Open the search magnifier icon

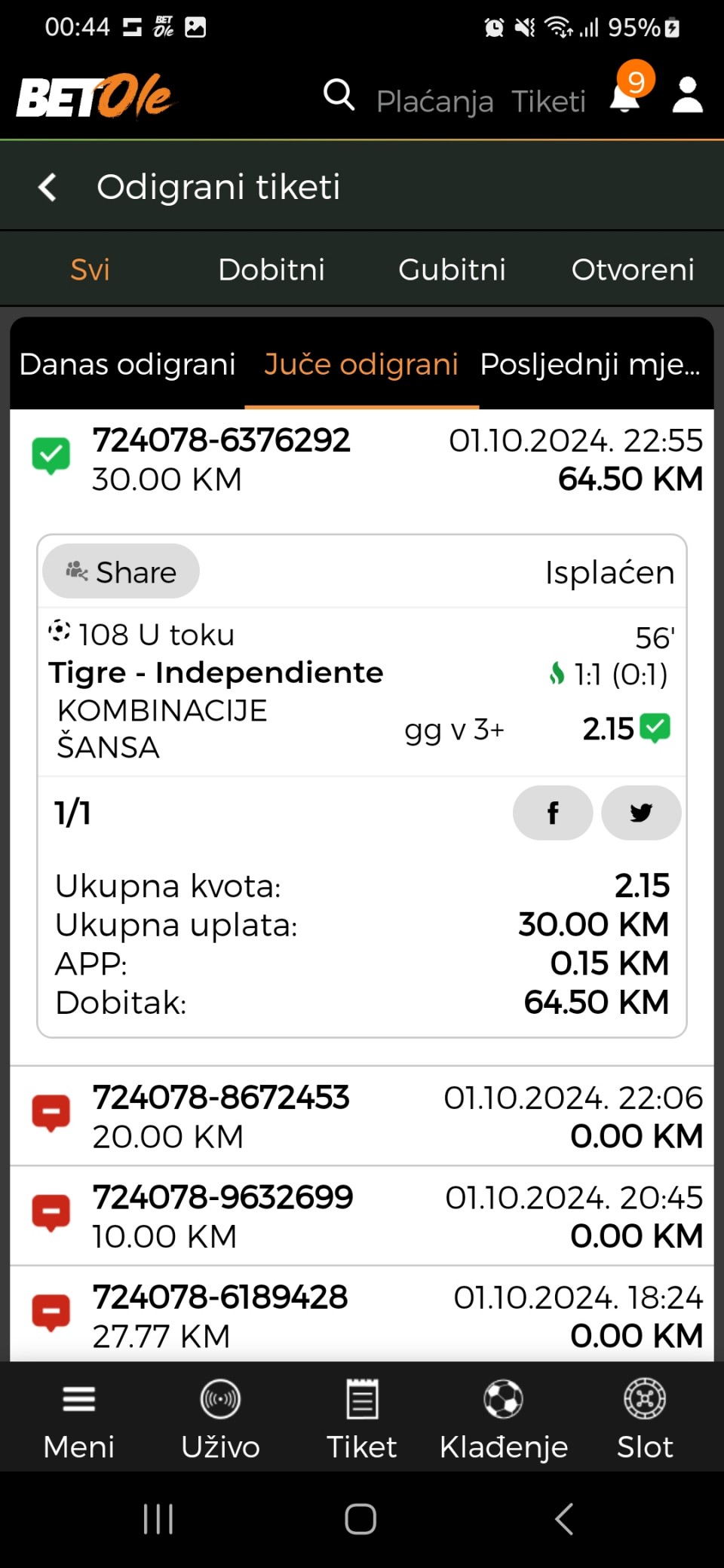point(339,96)
